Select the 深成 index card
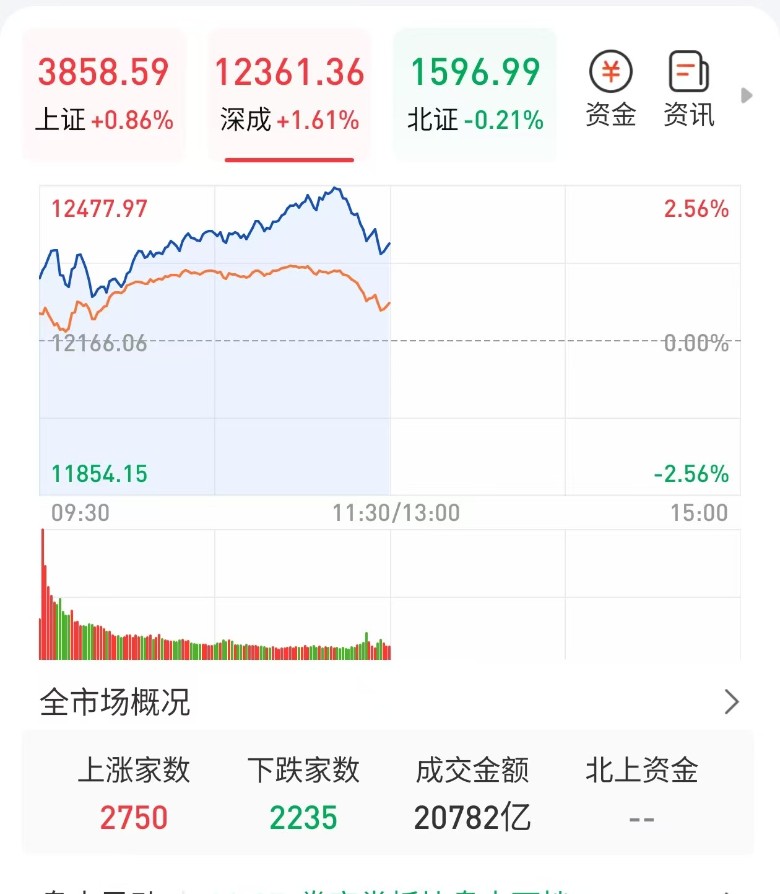 pyautogui.click(x=289, y=95)
